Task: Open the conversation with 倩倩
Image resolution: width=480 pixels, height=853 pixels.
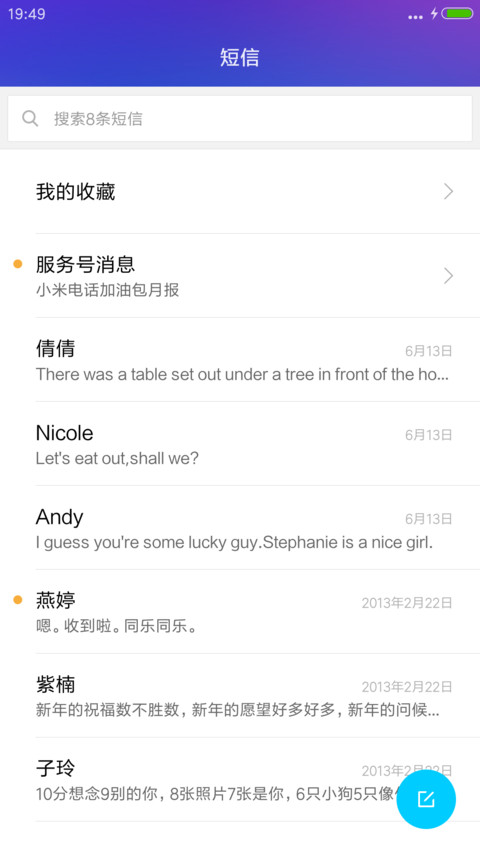Action: point(240,360)
